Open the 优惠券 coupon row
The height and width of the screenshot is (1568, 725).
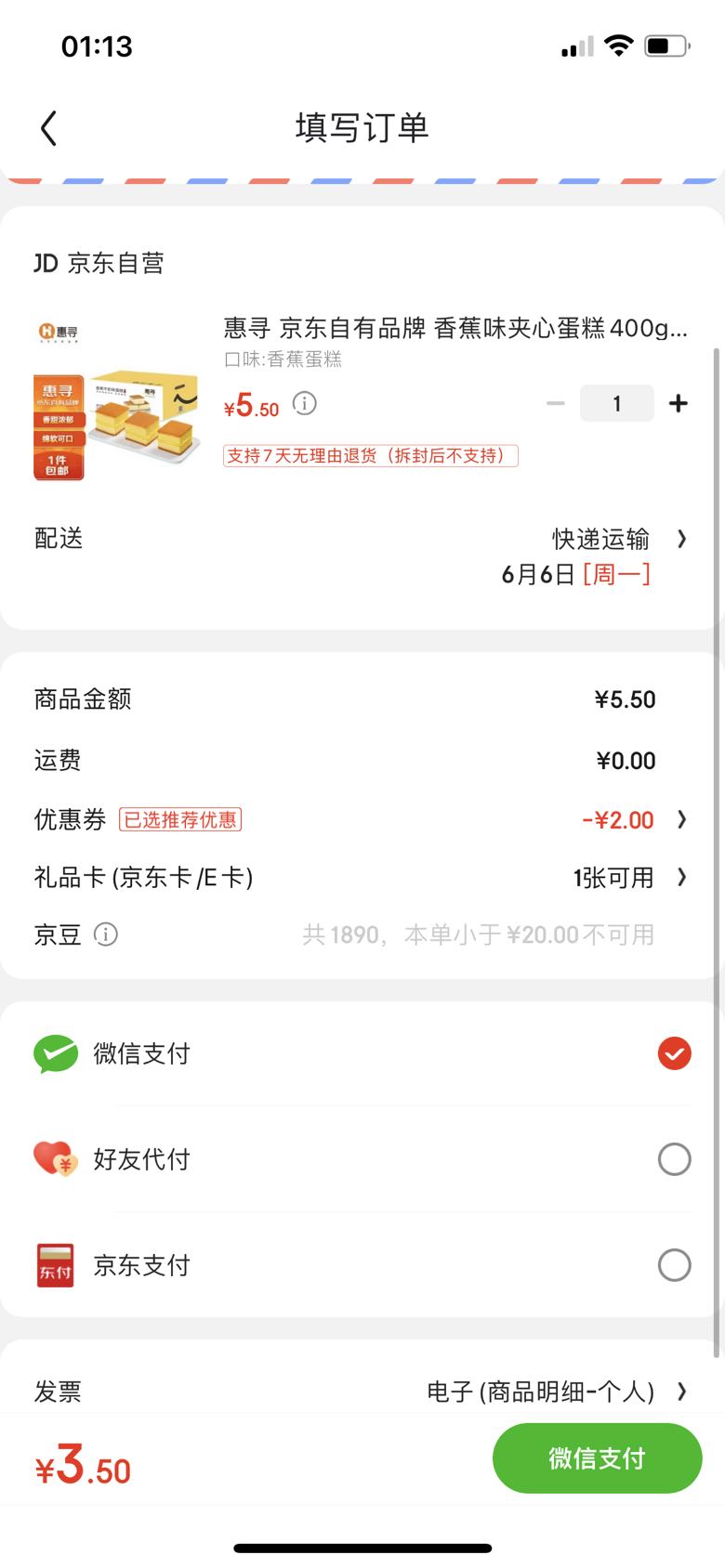[362, 819]
